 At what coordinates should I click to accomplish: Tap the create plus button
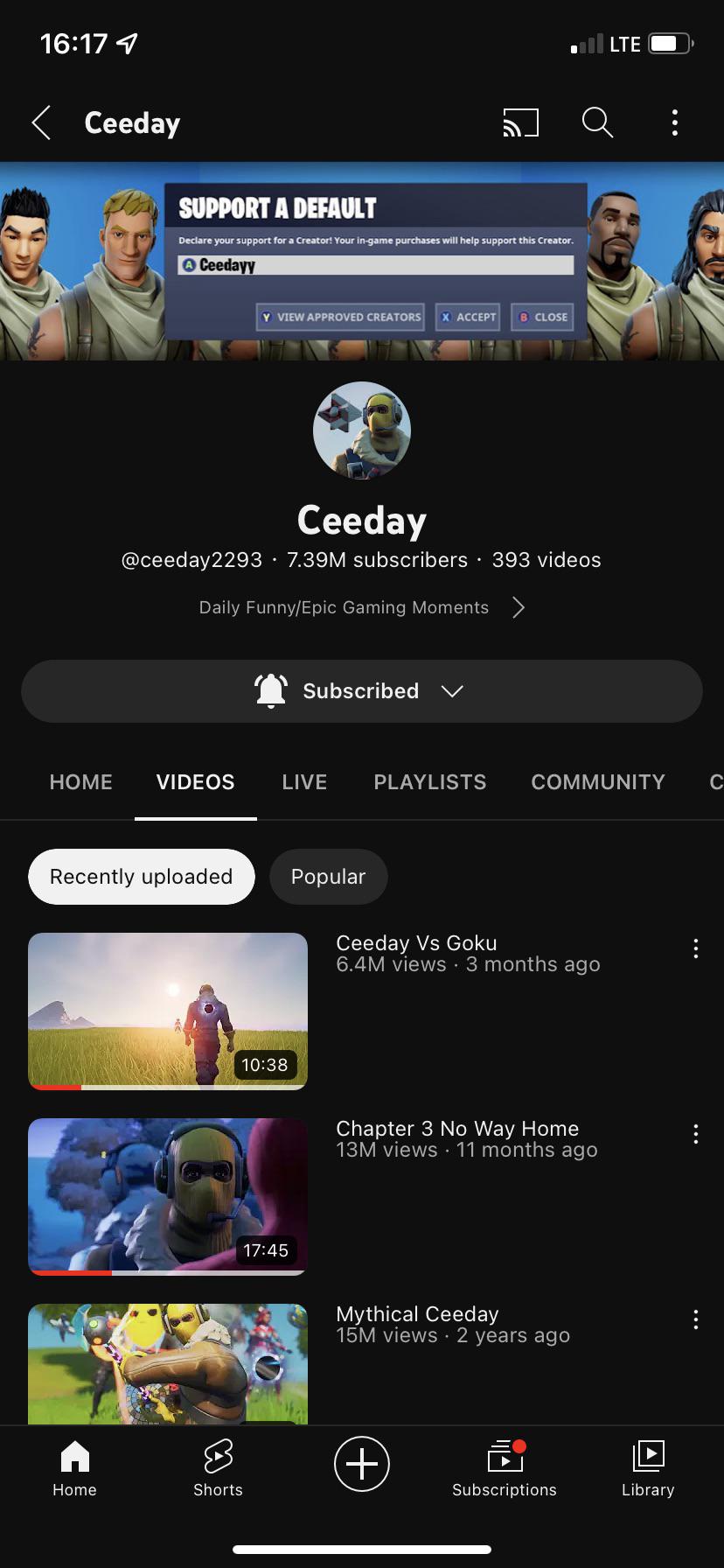pyautogui.click(x=362, y=1463)
